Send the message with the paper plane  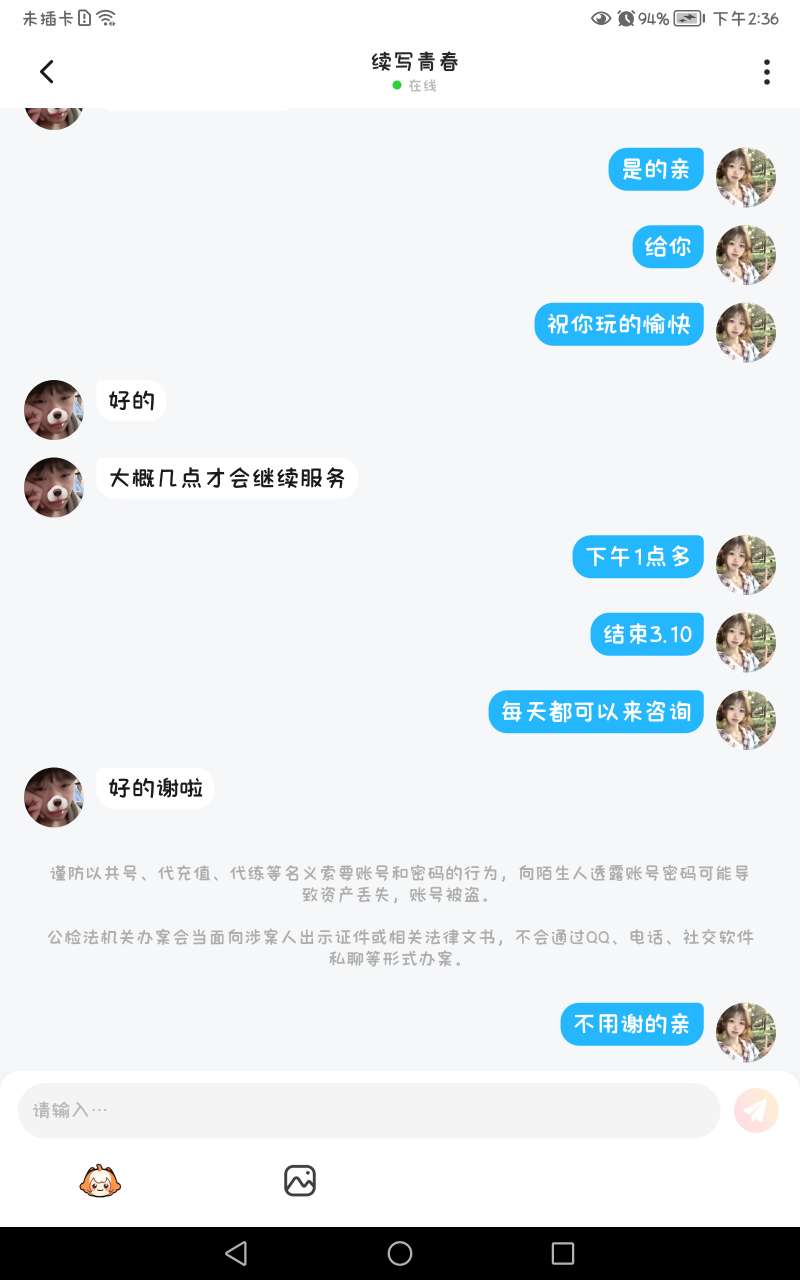click(756, 1110)
